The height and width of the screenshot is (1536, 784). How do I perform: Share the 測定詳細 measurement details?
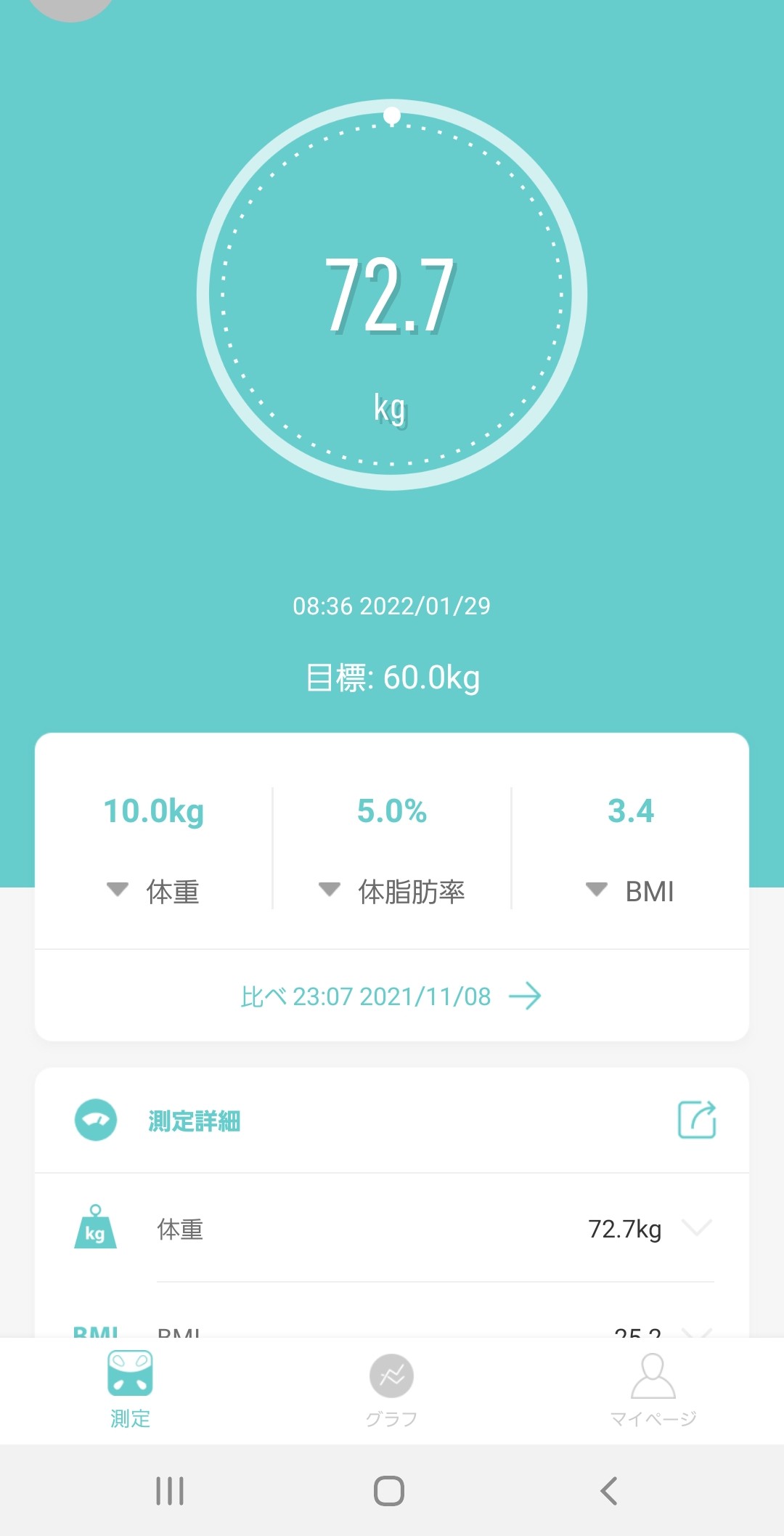[697, 1119]
